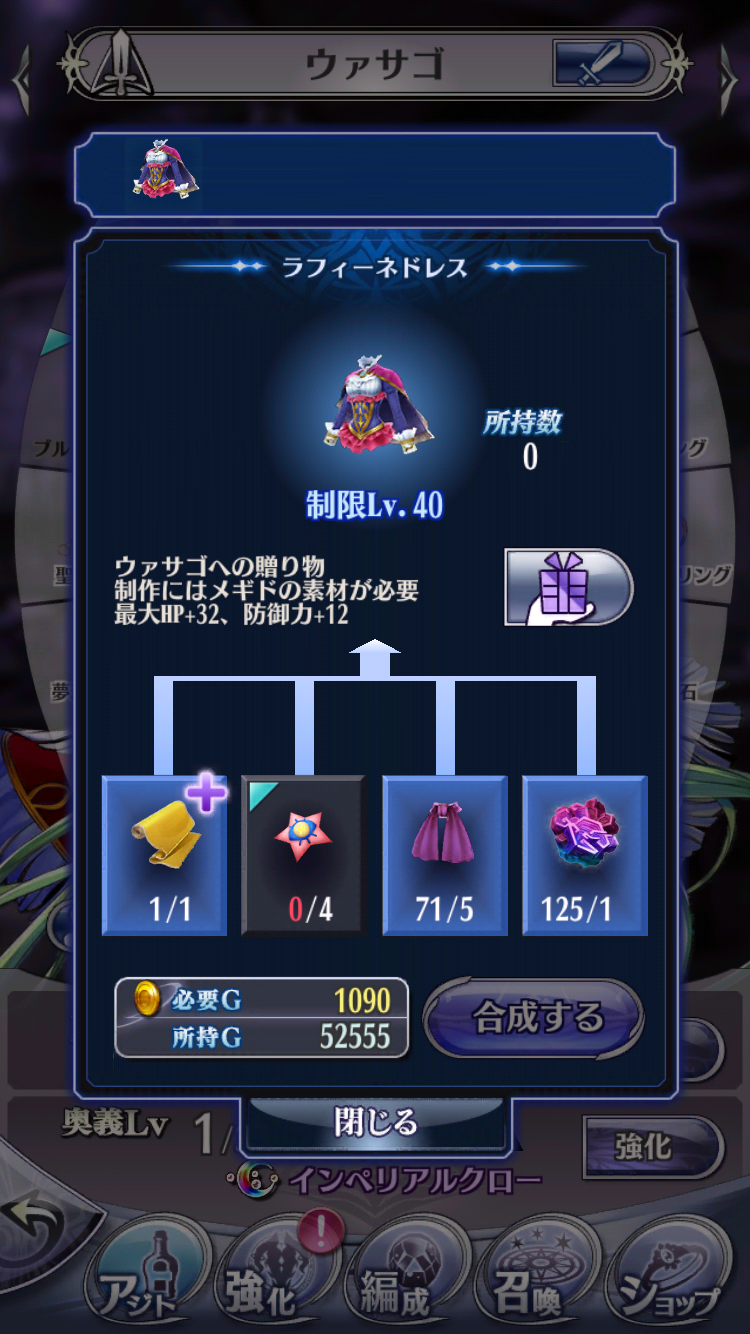Tap the gift present button

(567, 586)
